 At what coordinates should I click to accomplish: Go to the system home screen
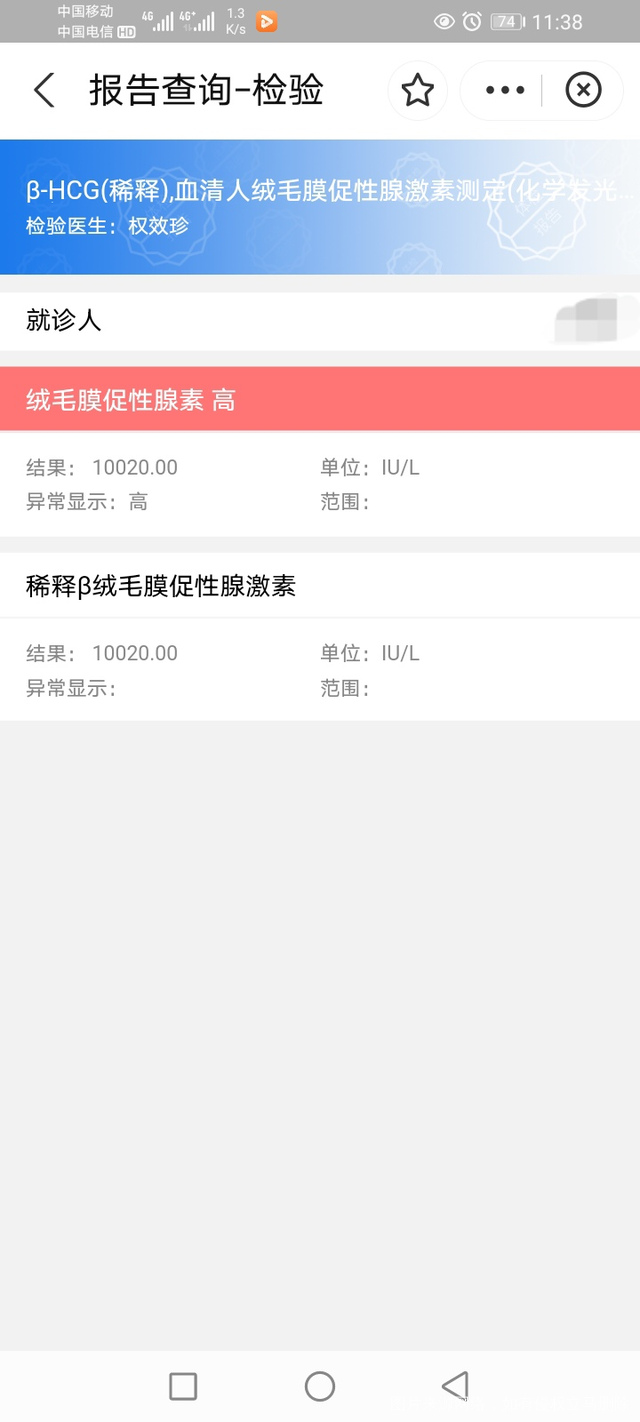(320, 1386)
